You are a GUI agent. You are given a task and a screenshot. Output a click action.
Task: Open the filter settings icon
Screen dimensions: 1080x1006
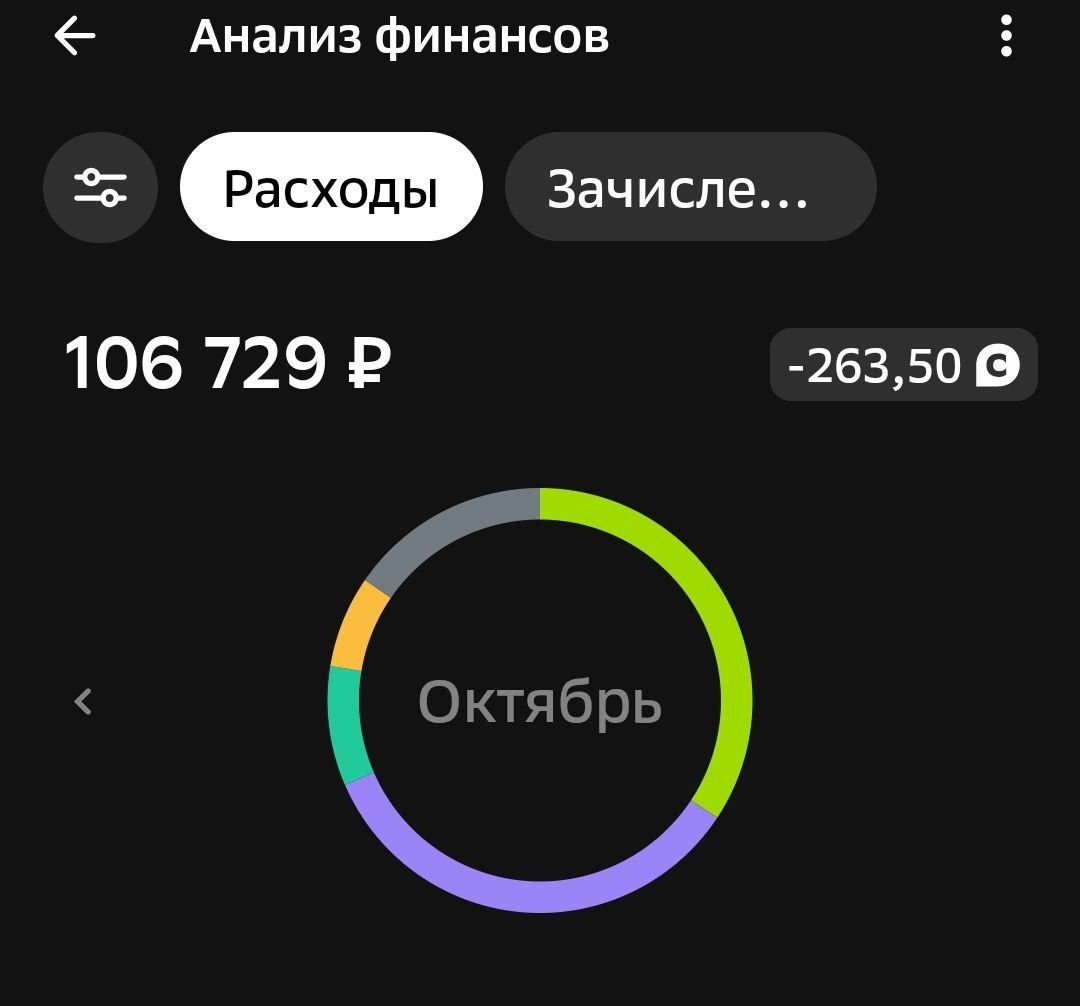[100, 187]
